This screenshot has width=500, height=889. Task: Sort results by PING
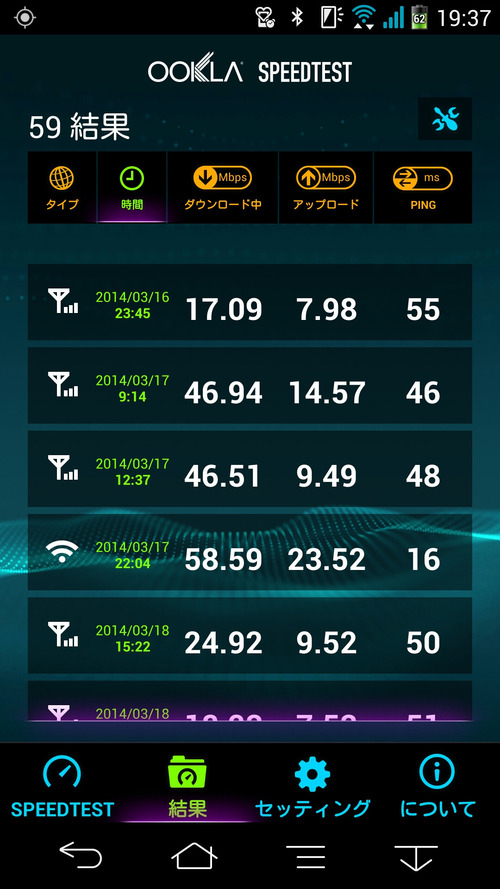[x=423, y=188]
